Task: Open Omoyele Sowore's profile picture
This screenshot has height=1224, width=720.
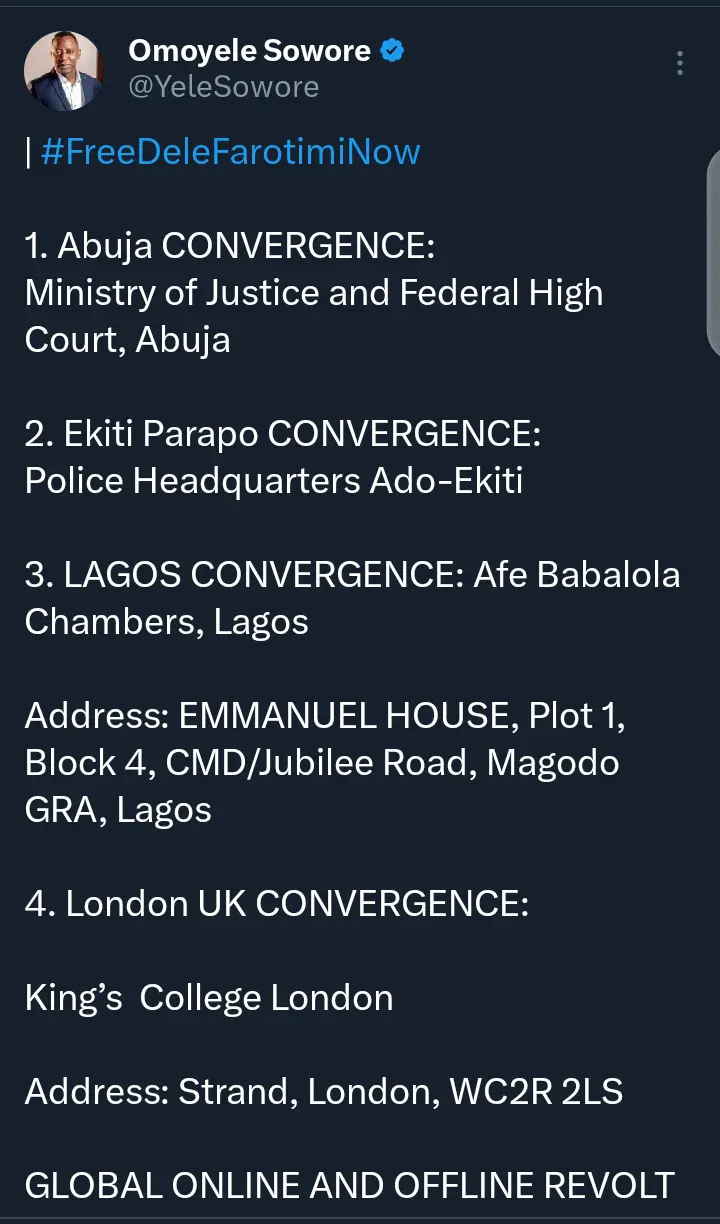Action: [x=63, y=70]
